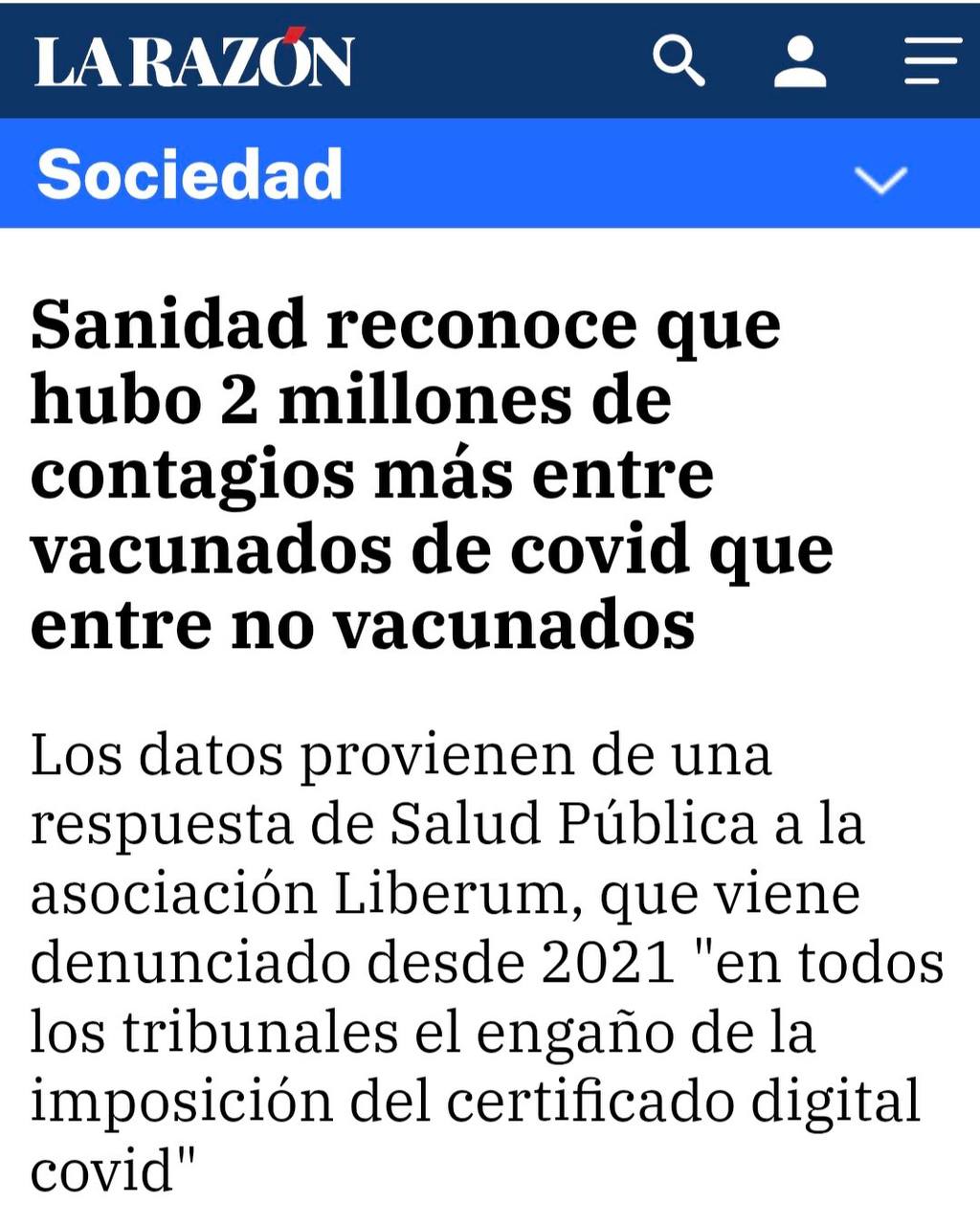Open the hamburger menu

(931, 61)
